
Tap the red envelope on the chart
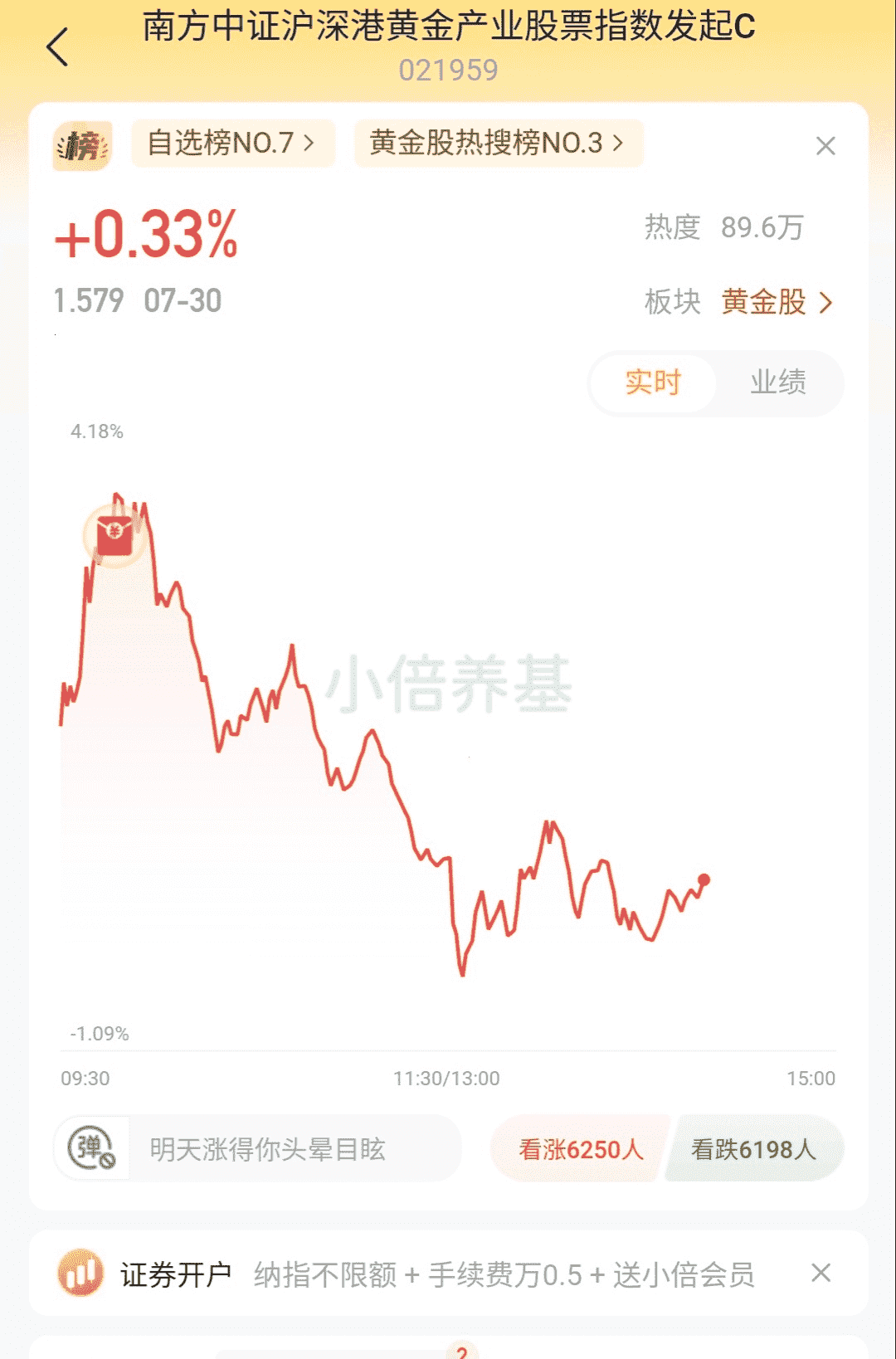pyautogui.click(x=114, y=535)
